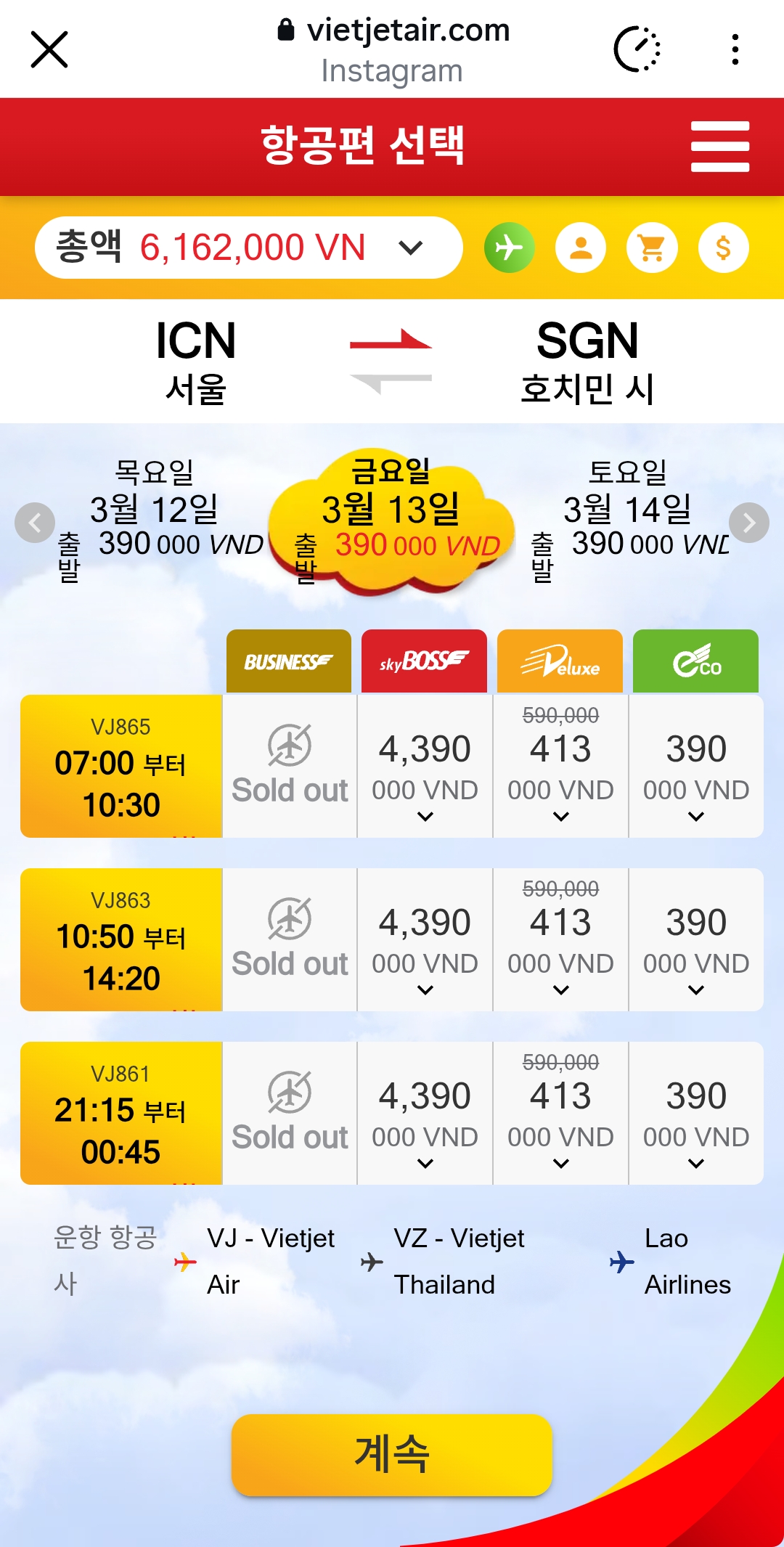This screenshot has width=784, height=1547.
Task: Select Eco fare for flight VJ863
Action: pyautogui.click(x=696, y=940)
